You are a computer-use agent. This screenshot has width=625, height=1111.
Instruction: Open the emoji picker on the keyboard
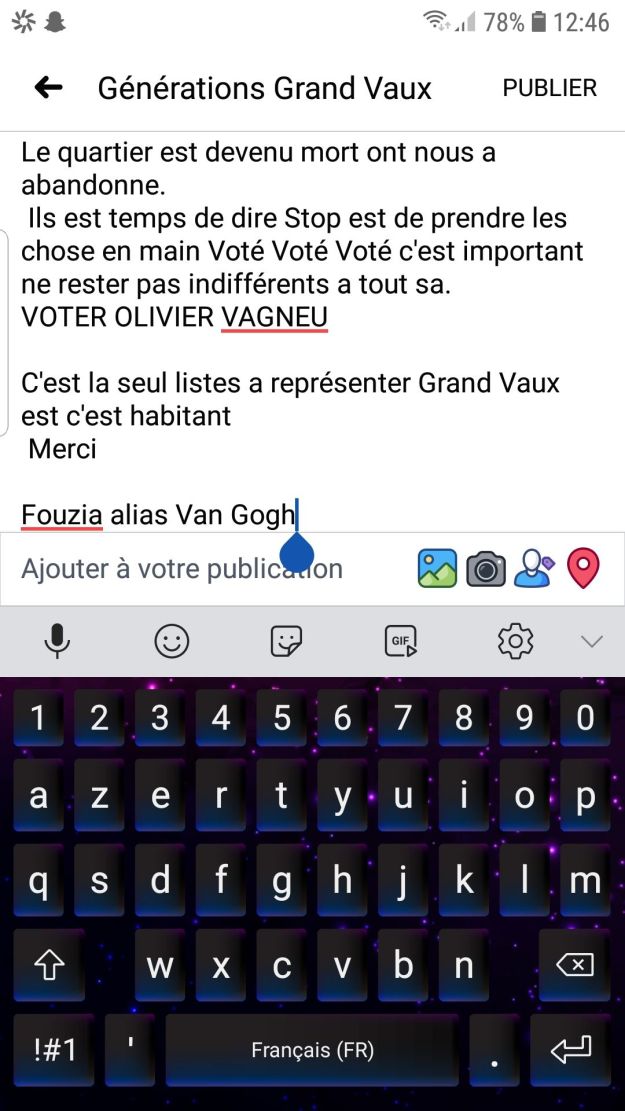172,641
